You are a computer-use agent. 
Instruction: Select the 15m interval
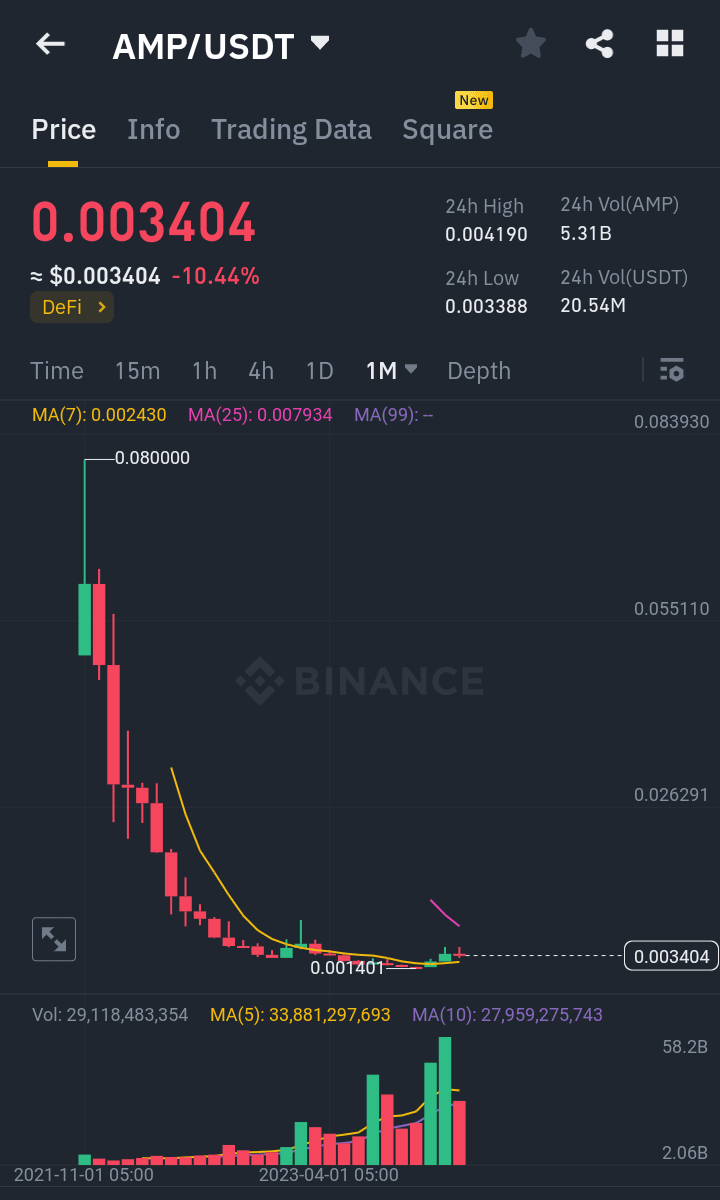pyautogui.click(x=137, y=370)
